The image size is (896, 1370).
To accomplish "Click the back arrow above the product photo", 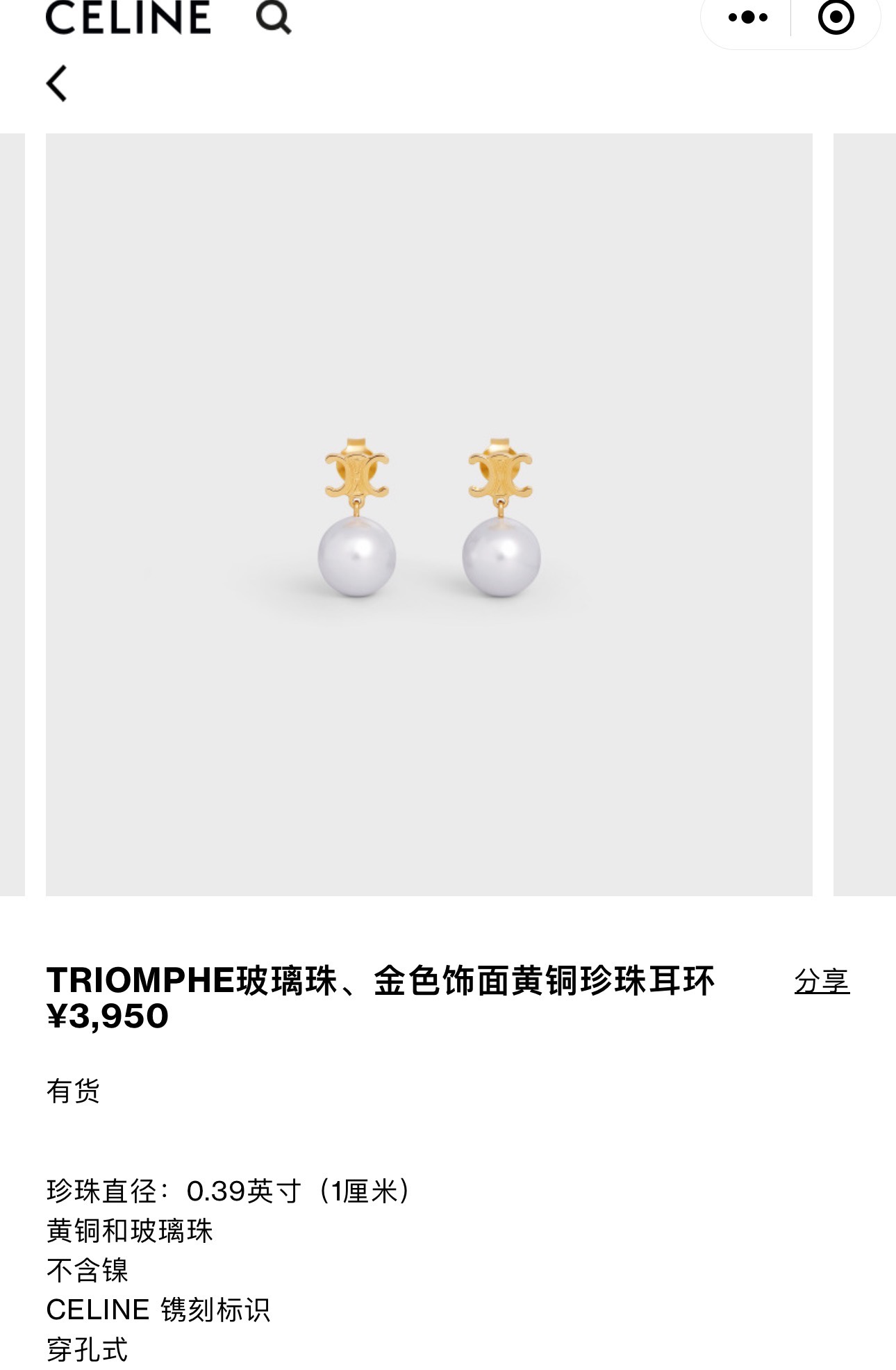I will coord(58,83).
